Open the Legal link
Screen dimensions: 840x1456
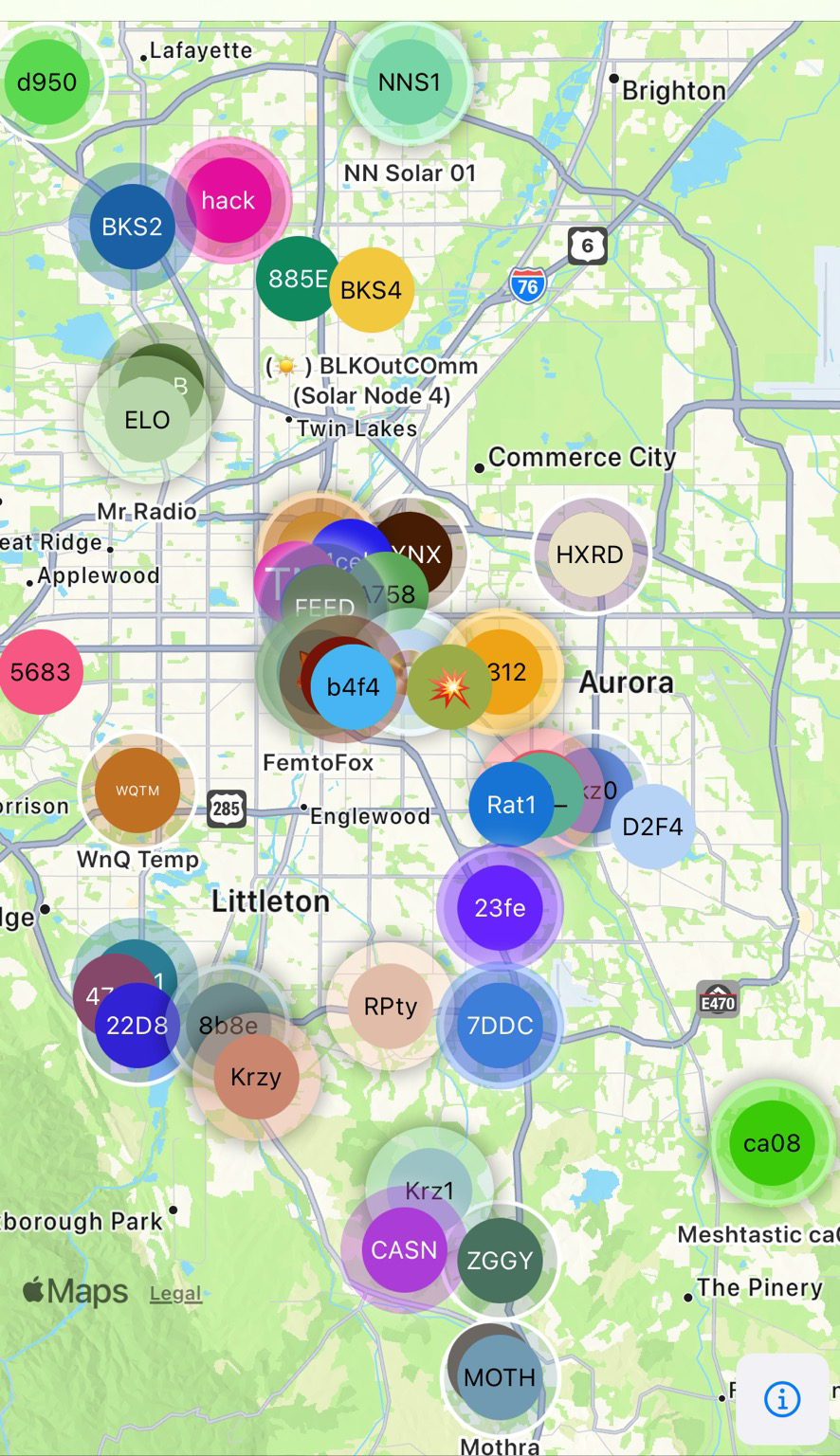(x=175, y=1293)
